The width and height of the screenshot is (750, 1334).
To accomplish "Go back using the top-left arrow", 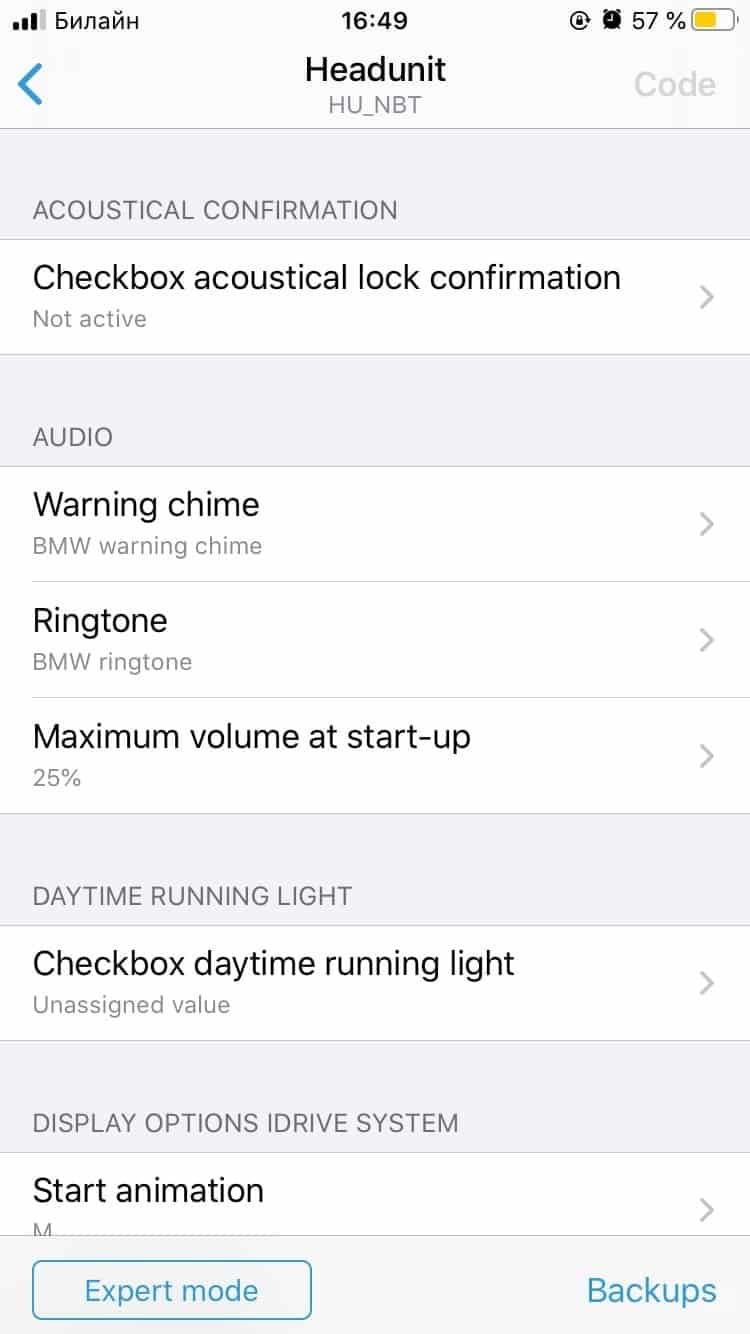I will (x=31, y=84).
